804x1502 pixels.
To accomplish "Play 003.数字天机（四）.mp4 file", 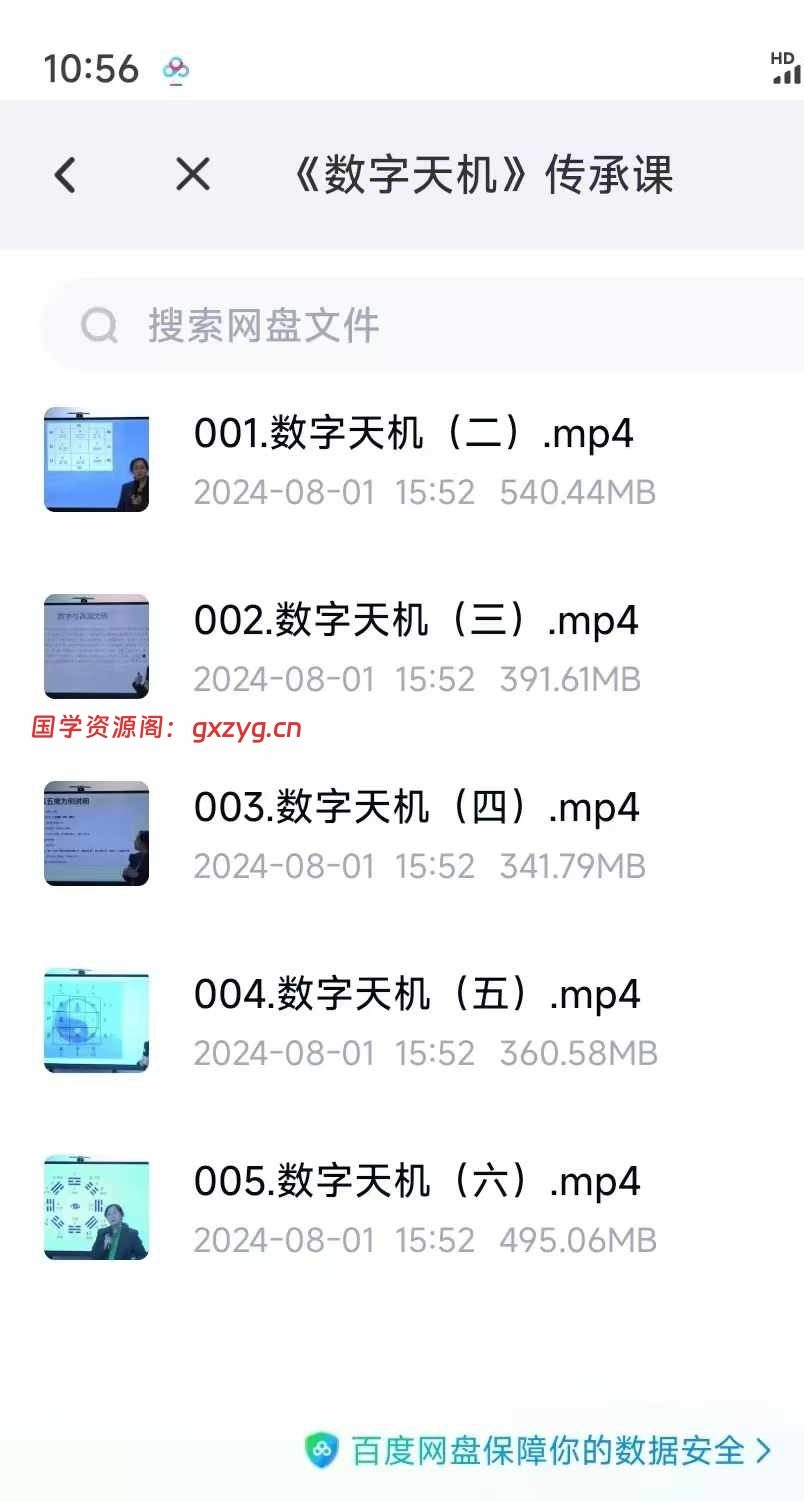I will pos(402,834).
